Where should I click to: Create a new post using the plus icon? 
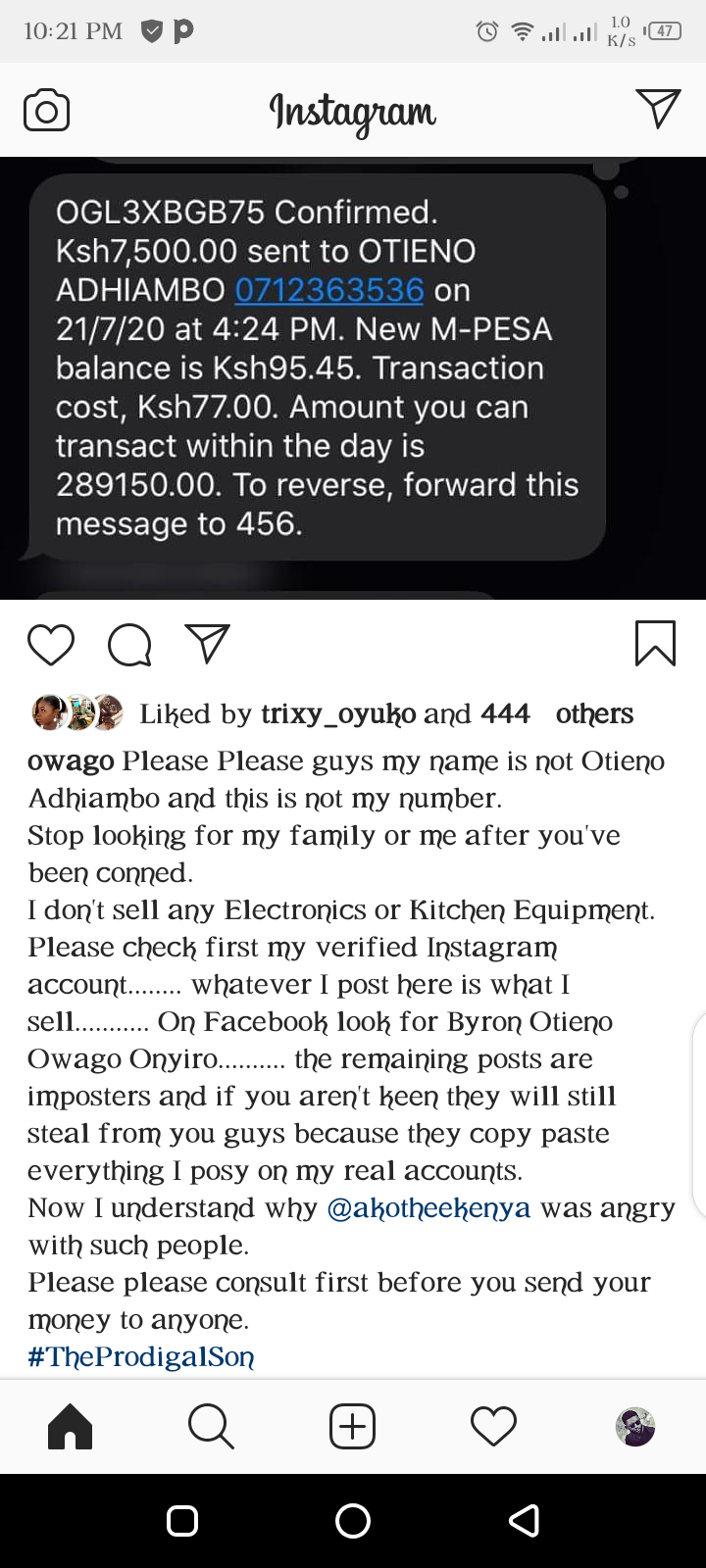click(x=352, y=1427)
